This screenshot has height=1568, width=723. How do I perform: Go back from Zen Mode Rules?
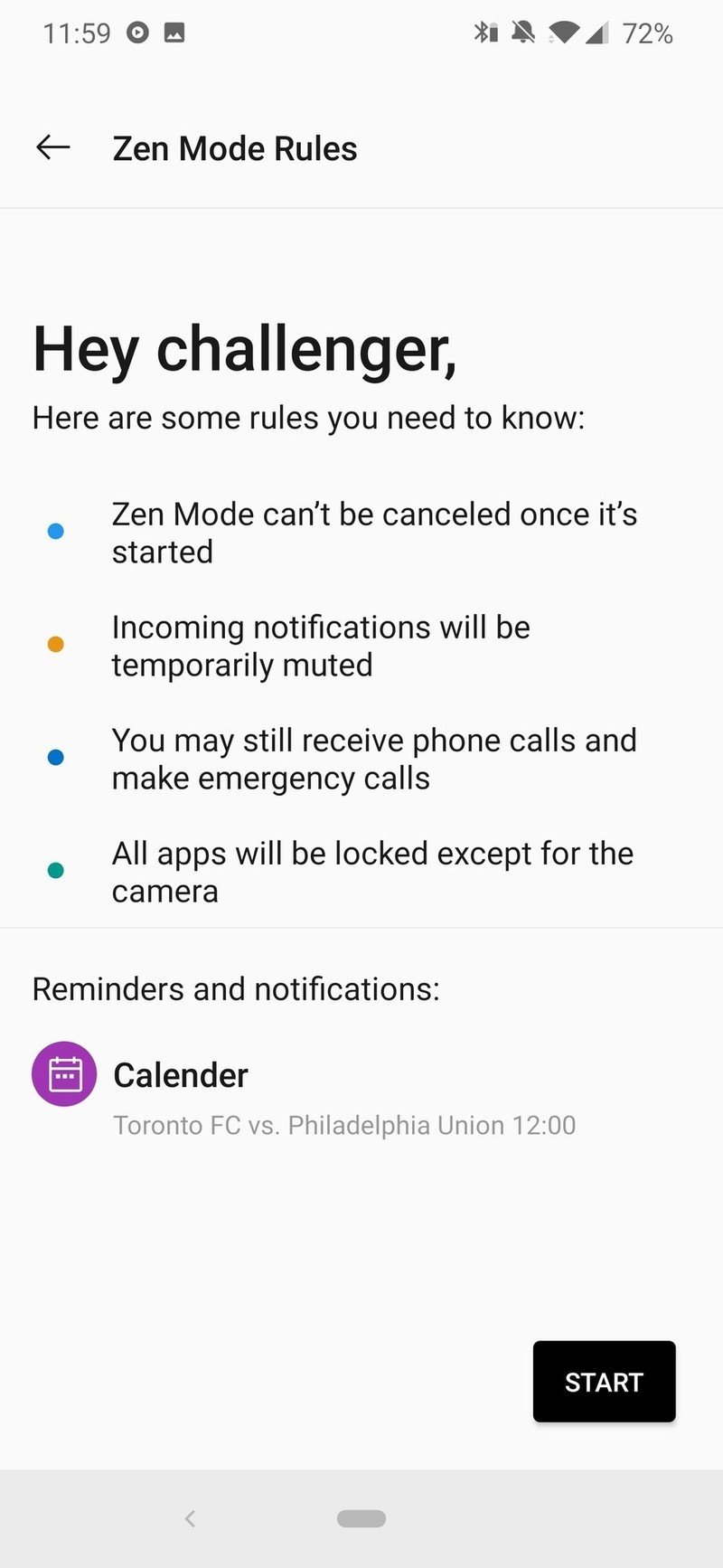coord(53,147)
